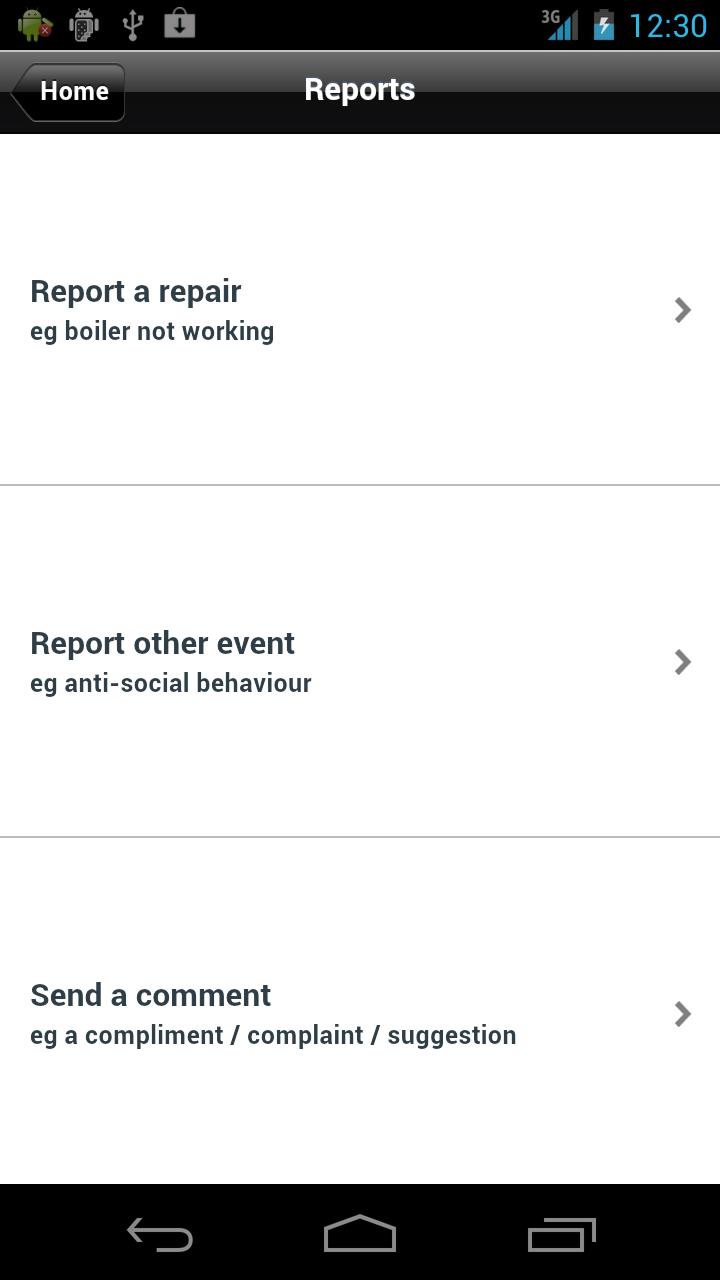This screenshot has width=720, height=1280.
Task: Go back to Home screen
Action: tap(70, 92)
